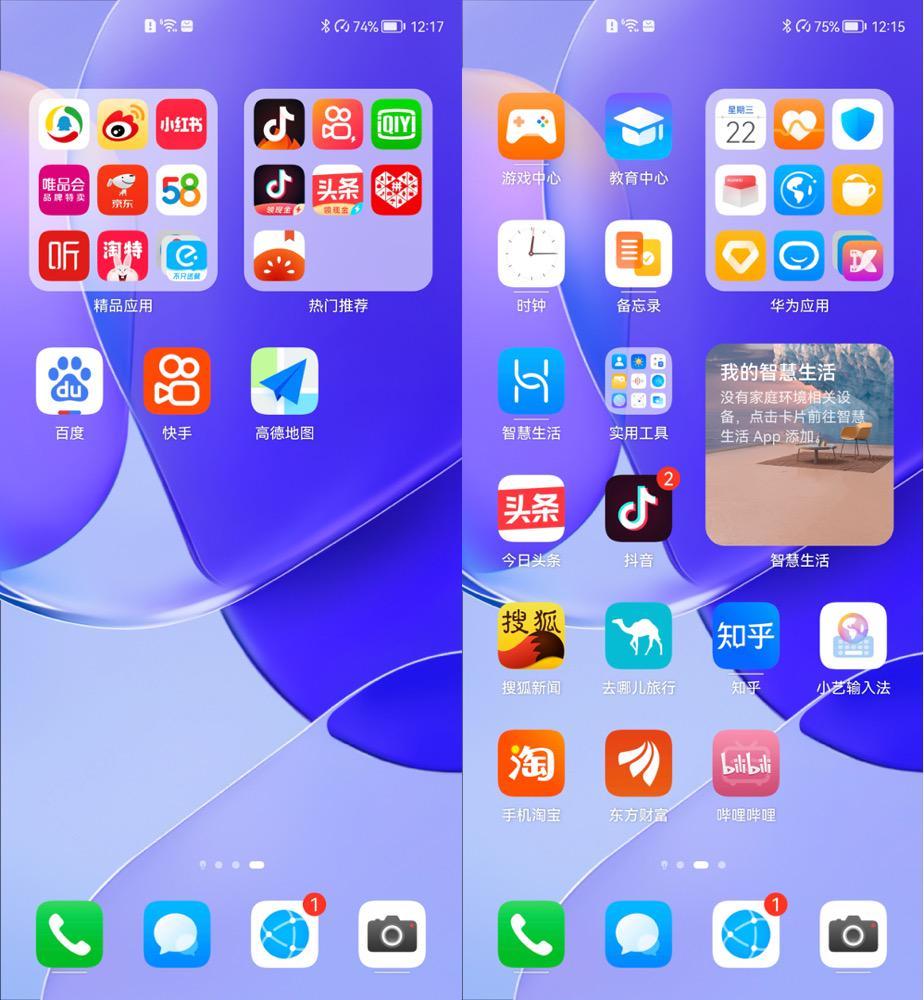The height and width of the screenshot is (1000, 924).
Task: Open 东方财富 finance app
Action: [638, 763]
